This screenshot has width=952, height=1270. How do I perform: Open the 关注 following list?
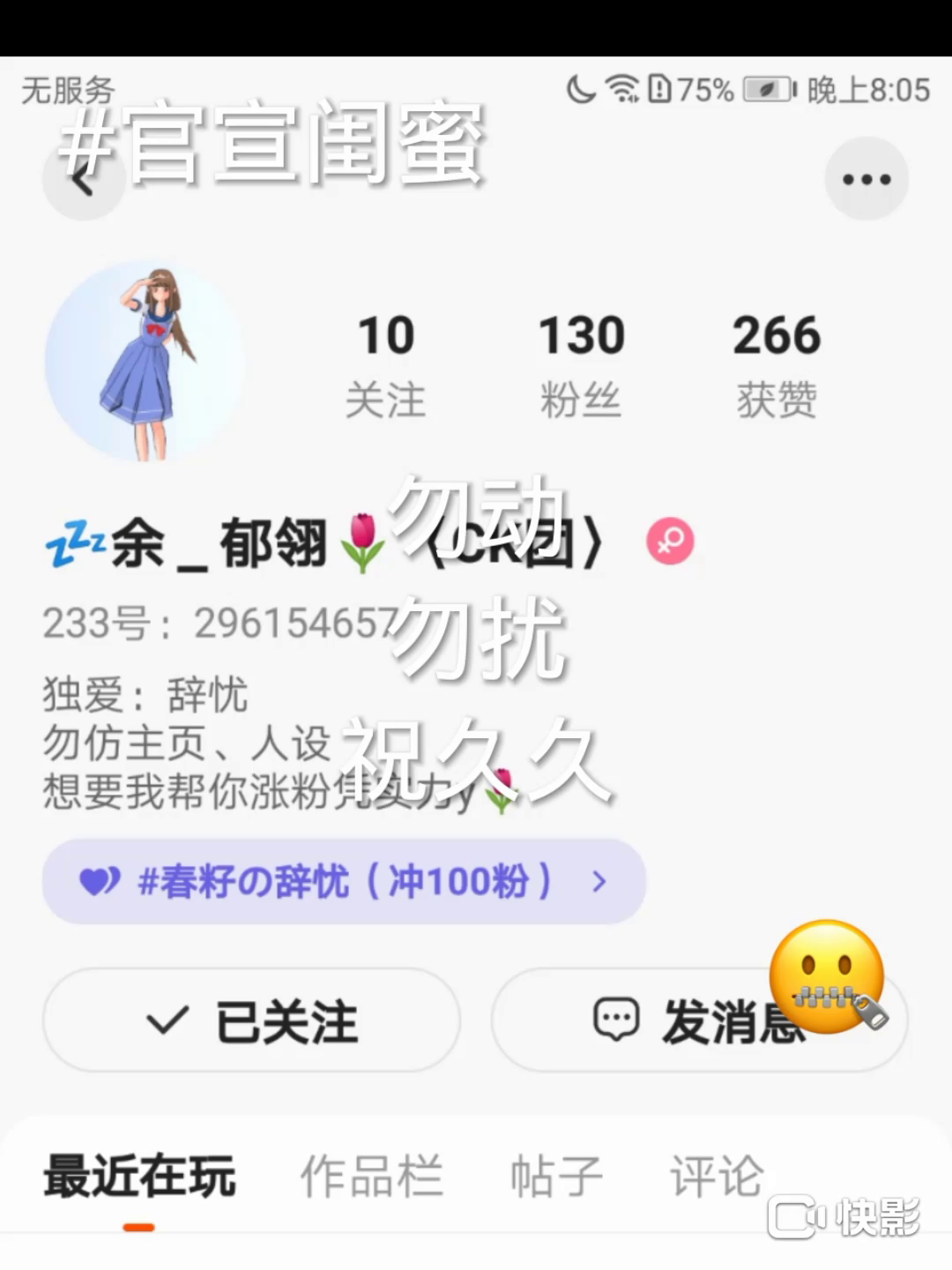(x=385, y=362)
